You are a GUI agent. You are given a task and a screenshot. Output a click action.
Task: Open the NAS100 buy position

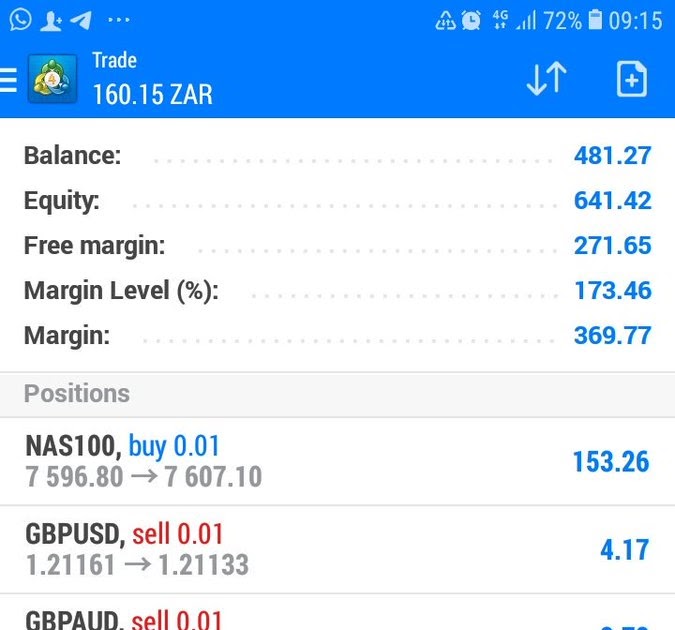[x=337, y=461]
